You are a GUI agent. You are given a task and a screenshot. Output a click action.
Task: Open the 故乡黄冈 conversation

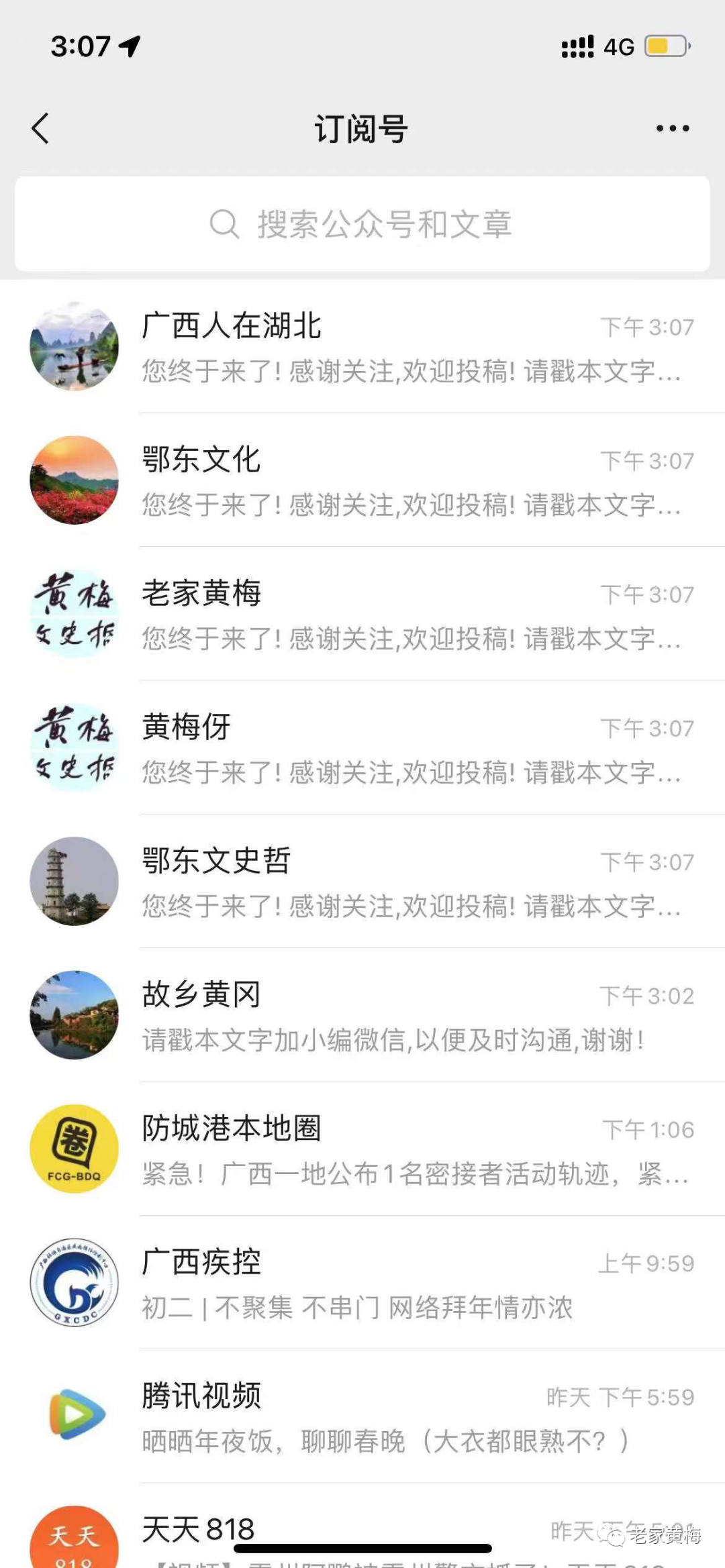pos(362,1014)
